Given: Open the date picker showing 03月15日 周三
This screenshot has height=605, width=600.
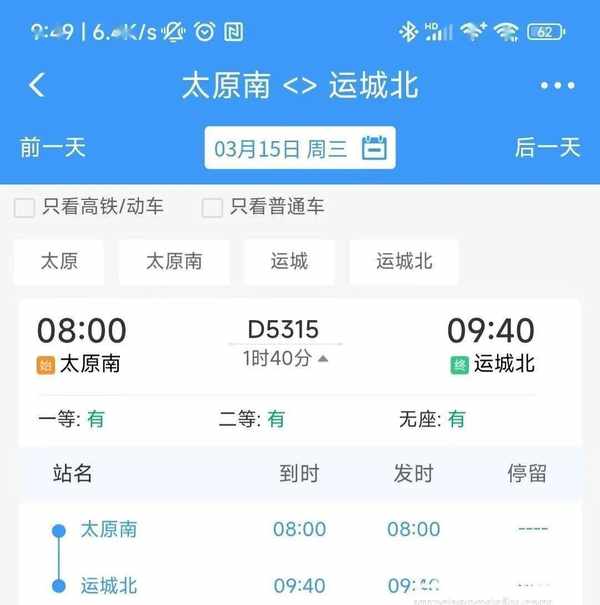Looking at the screenshot, I should (300, 149).
